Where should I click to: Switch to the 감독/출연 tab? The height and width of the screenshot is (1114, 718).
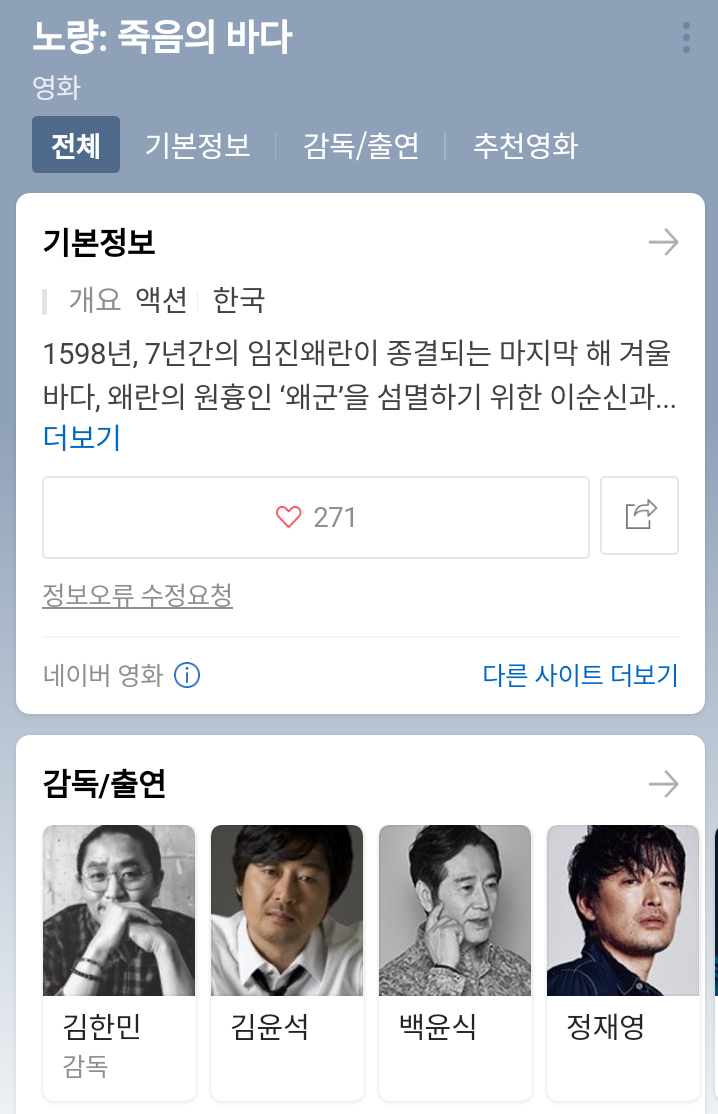pos(361,146)
